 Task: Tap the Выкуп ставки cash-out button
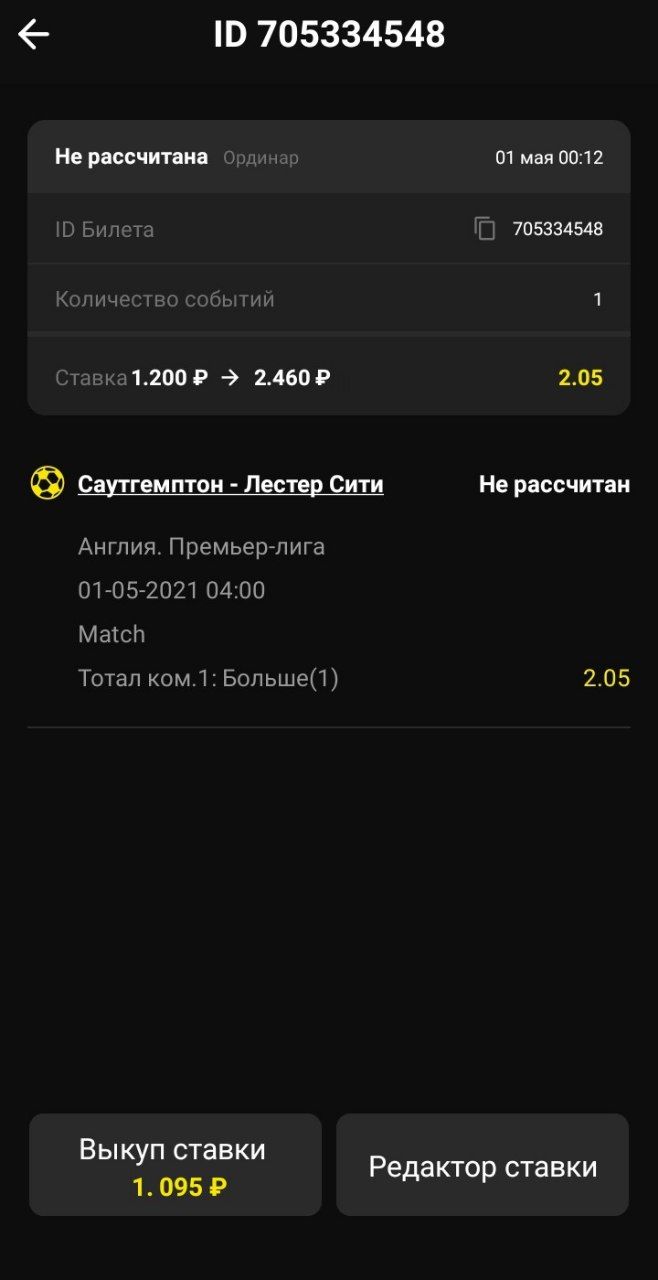point(175,1165)
